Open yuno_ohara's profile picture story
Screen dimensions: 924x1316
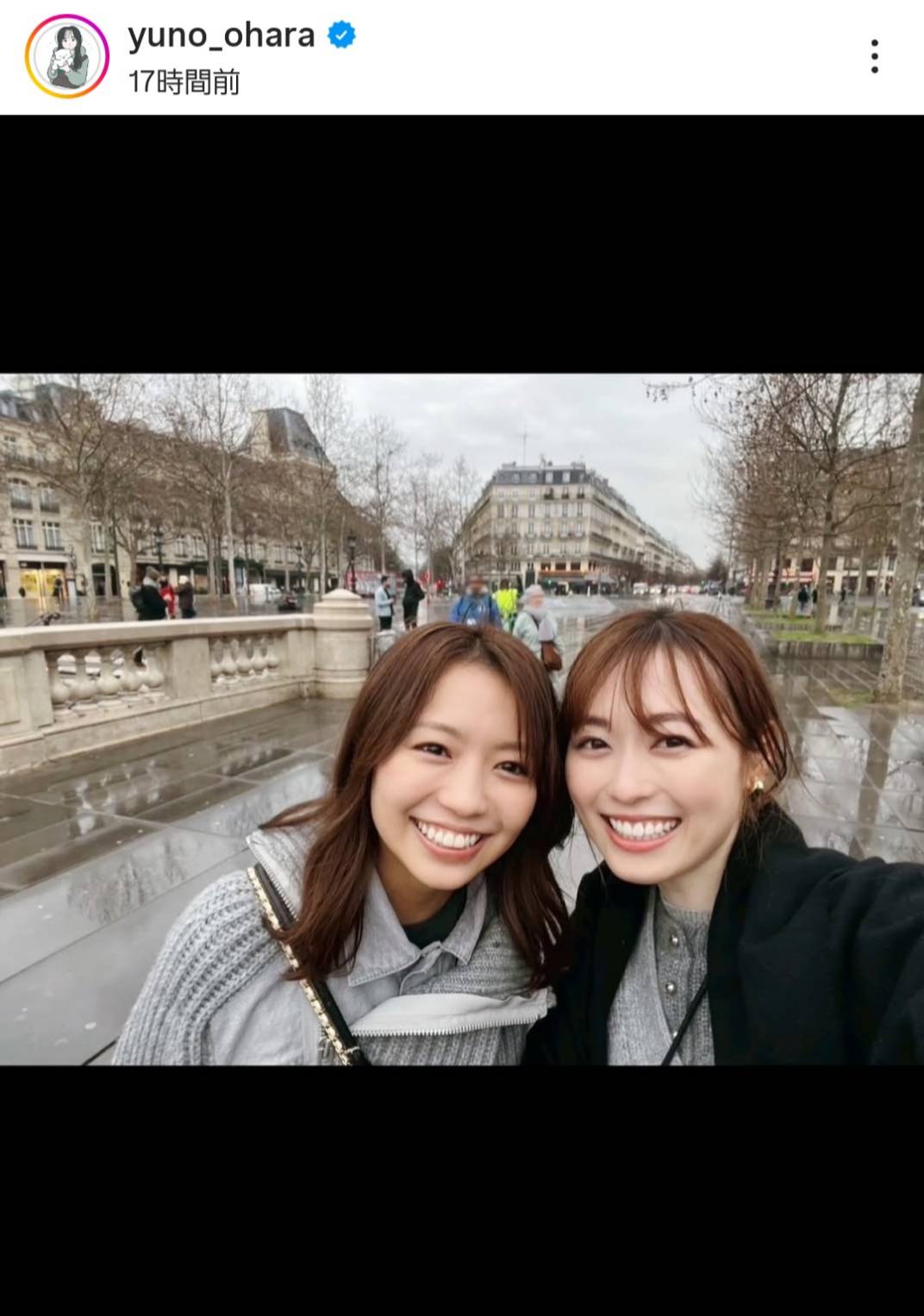[67, 57]
